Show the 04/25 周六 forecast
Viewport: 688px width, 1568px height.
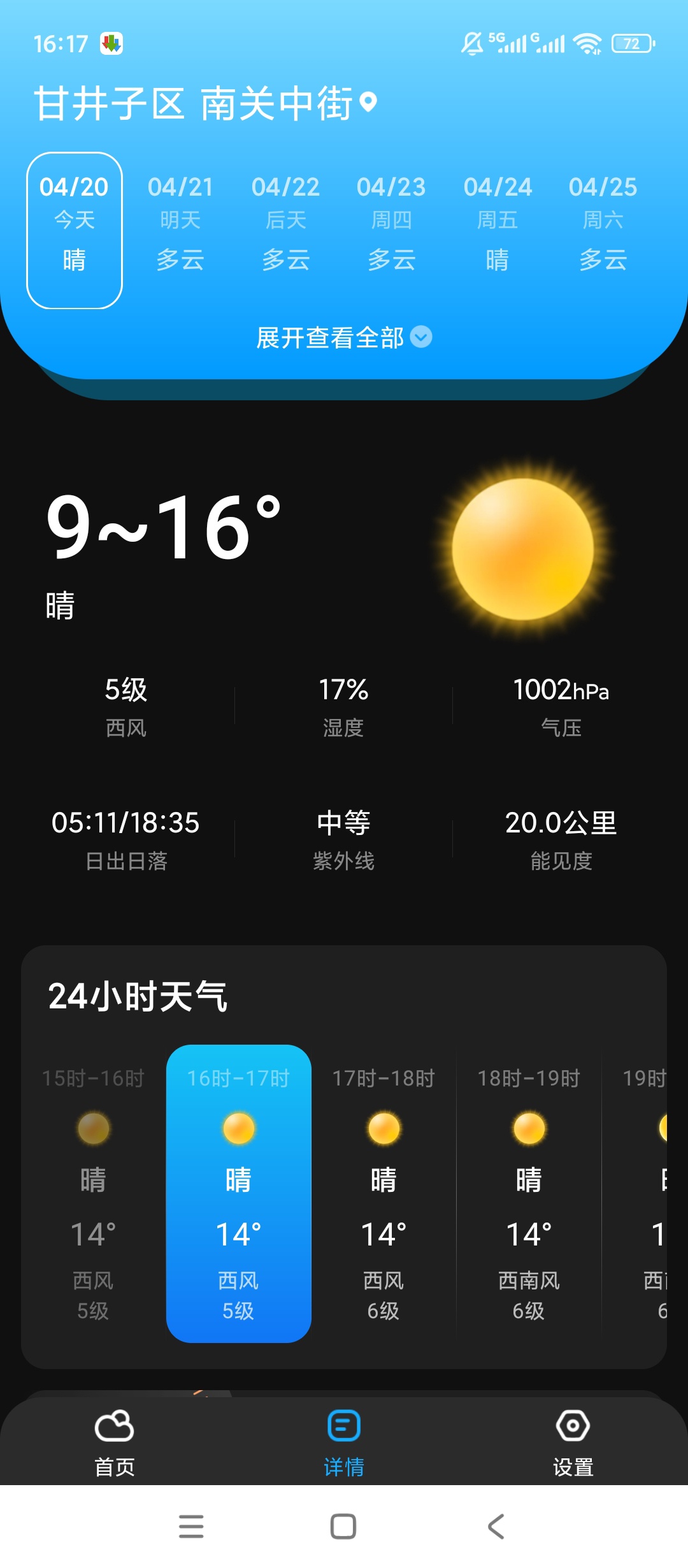point(603,224)
